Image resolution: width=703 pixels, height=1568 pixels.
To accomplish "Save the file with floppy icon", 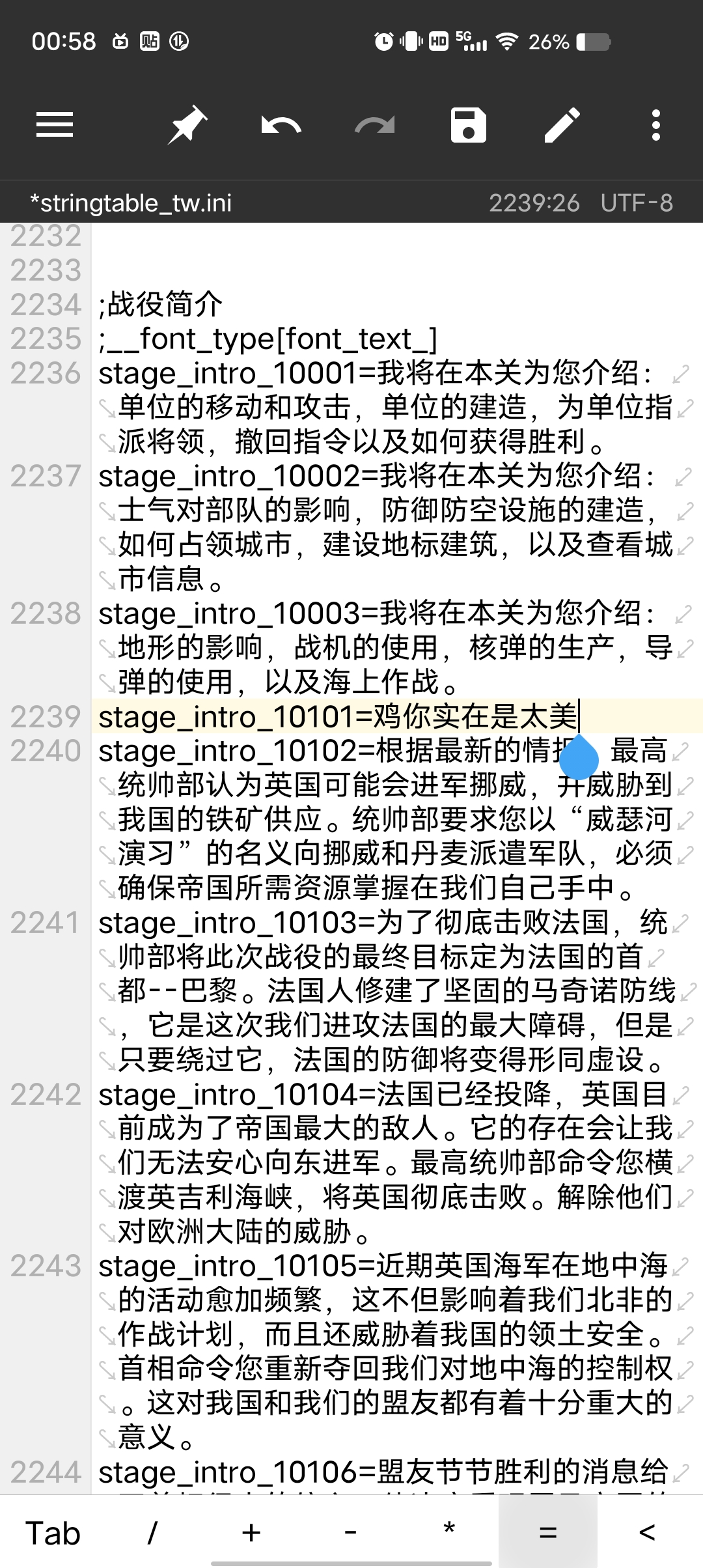I will (468, 125).
